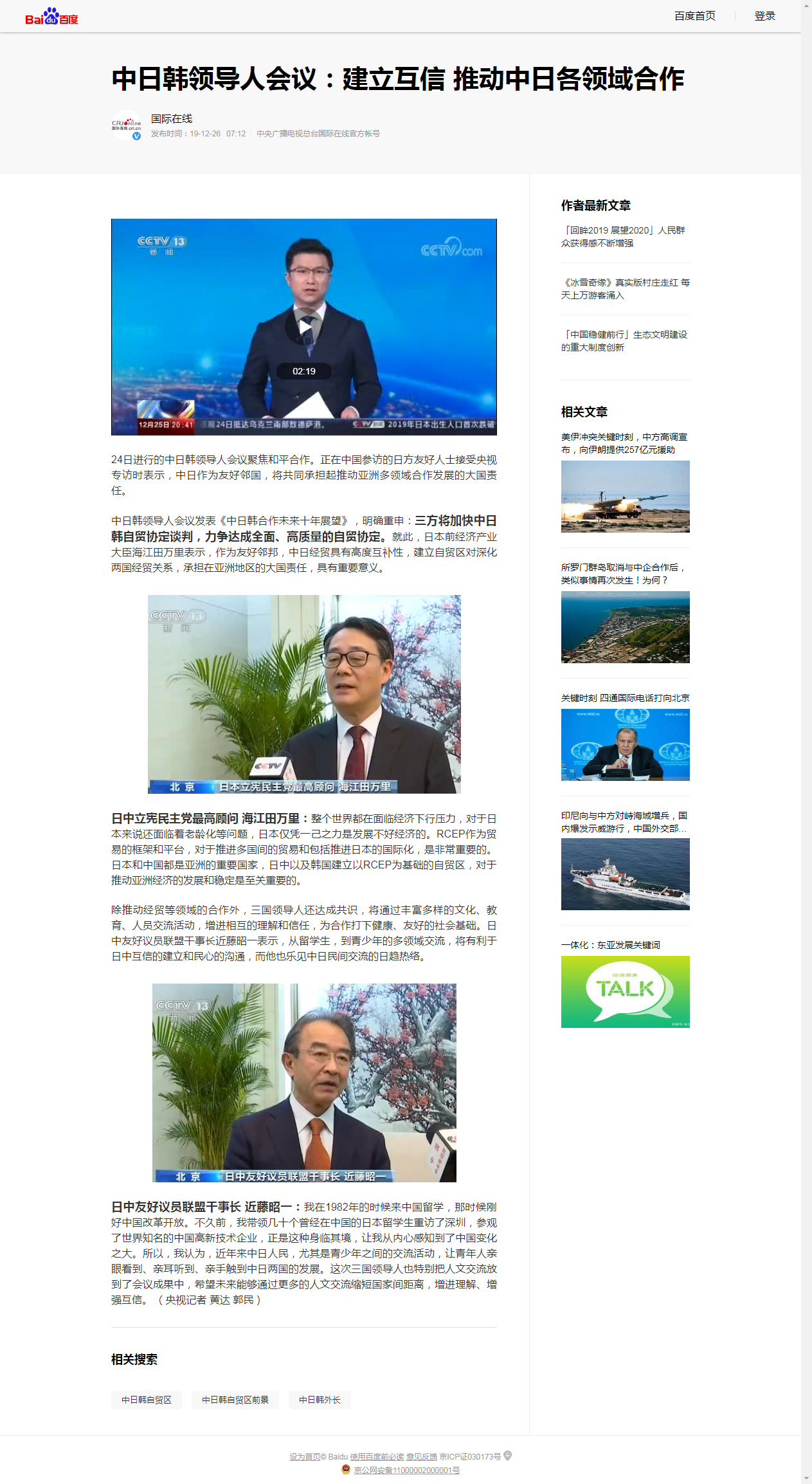Open article 回眸2019 展望2020
The height and width of the screenshot is (1484, 812).
pos(624,236)
